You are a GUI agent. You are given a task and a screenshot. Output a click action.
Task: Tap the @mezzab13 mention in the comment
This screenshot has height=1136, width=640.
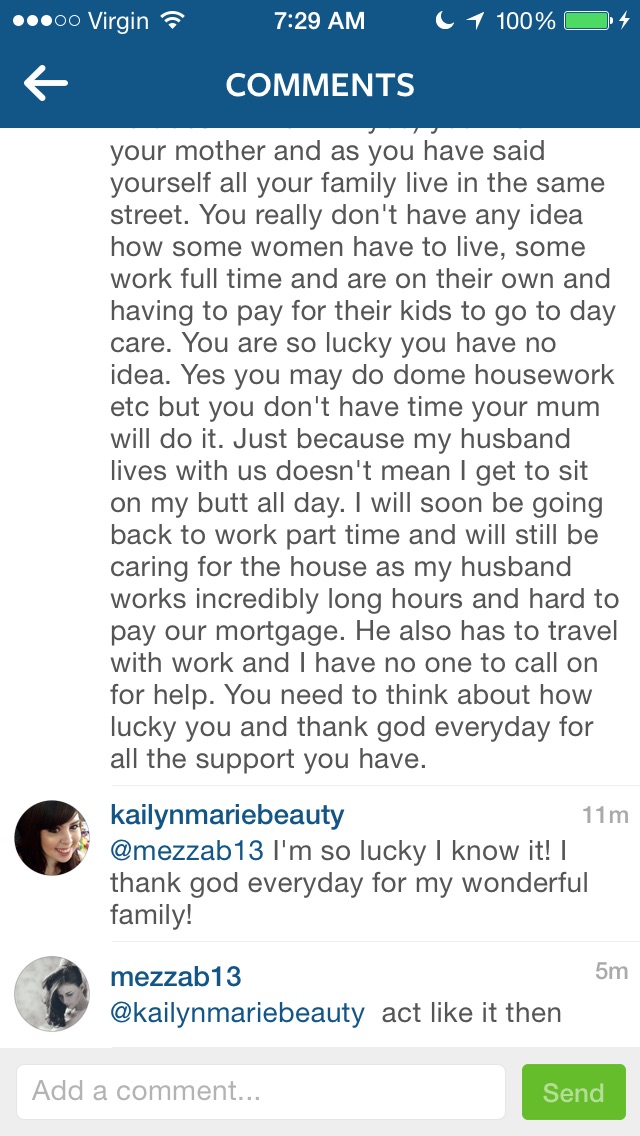point(187,850)
